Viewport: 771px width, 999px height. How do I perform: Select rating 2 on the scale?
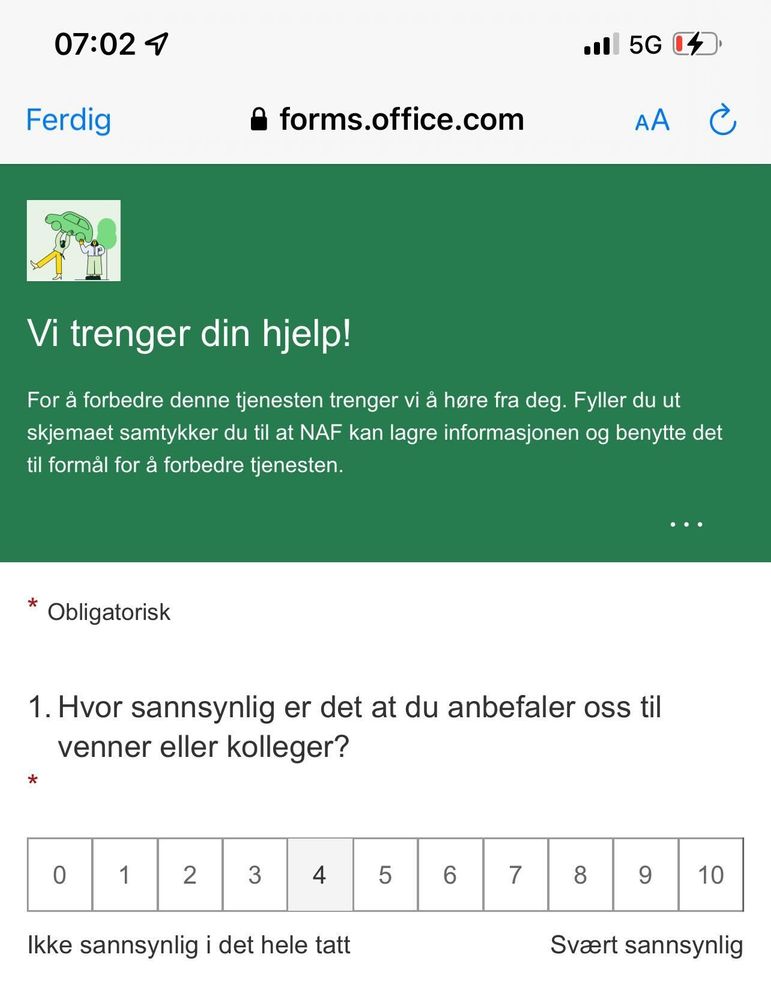tap(189, 874)
